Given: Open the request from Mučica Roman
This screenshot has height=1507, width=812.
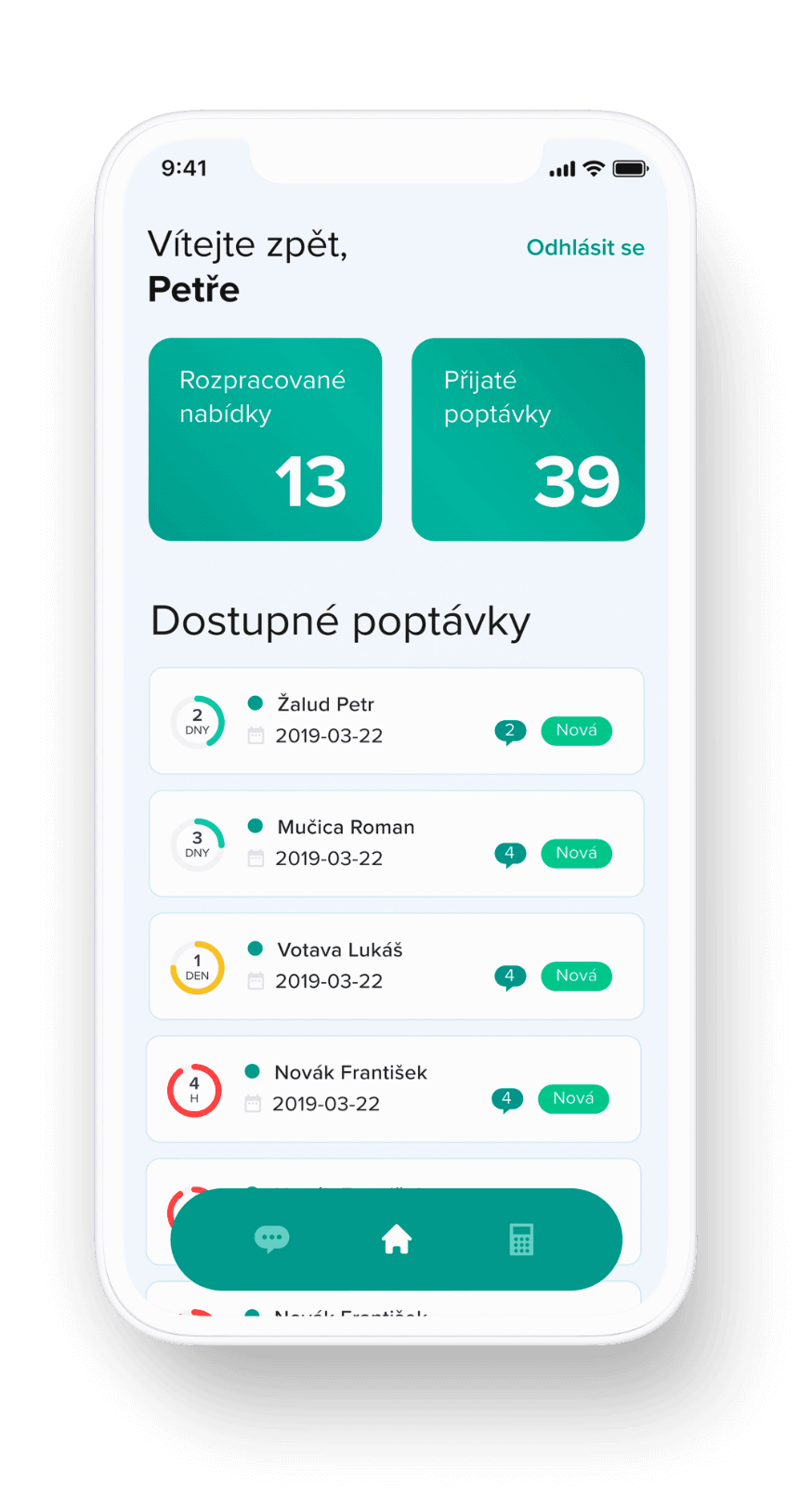Looking at the screenshot, I should [396, 844].
